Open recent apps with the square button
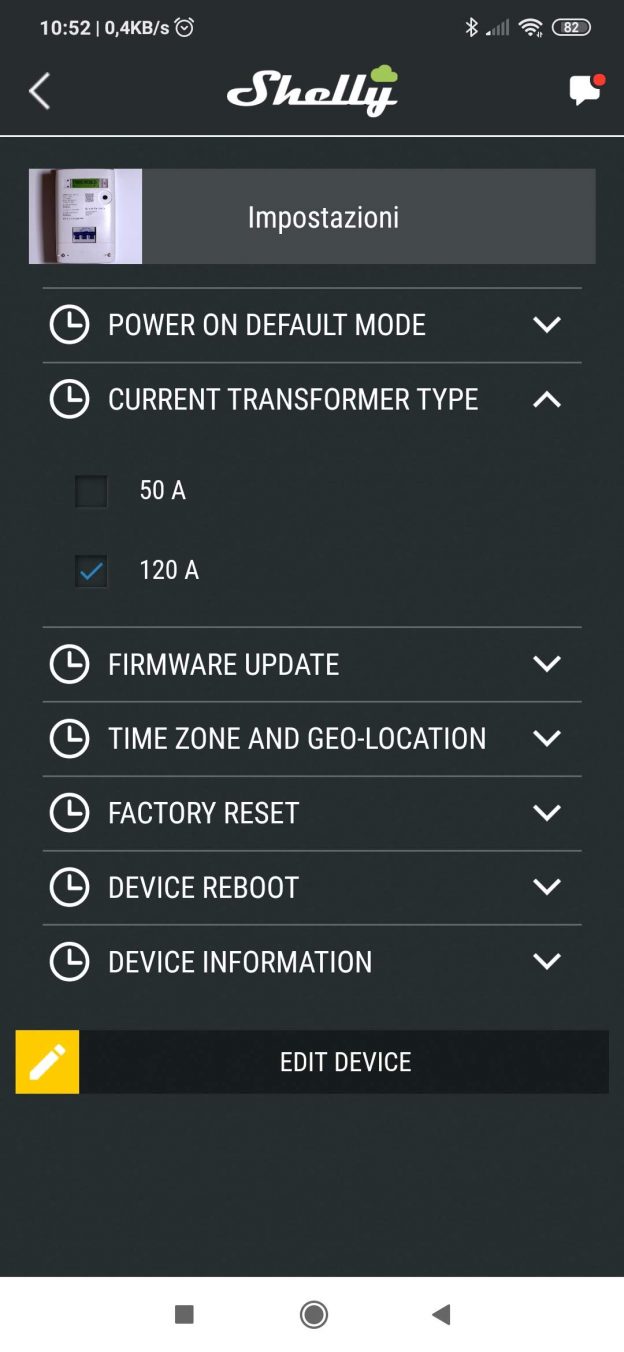Image resolution: width=624 pixels, height=1352 pixels. tap(184, 1314)
